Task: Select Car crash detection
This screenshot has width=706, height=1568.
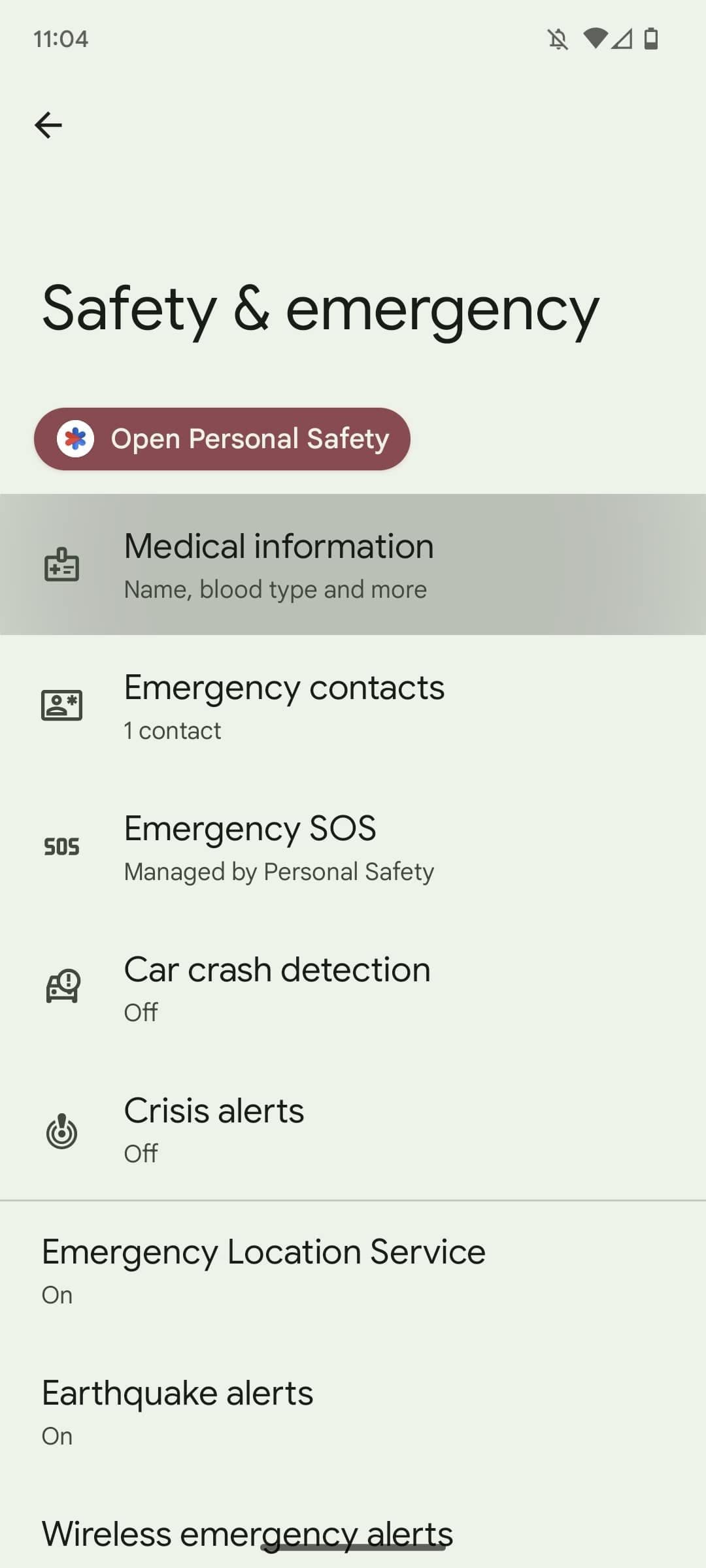Action: click(x=353, y=988)
